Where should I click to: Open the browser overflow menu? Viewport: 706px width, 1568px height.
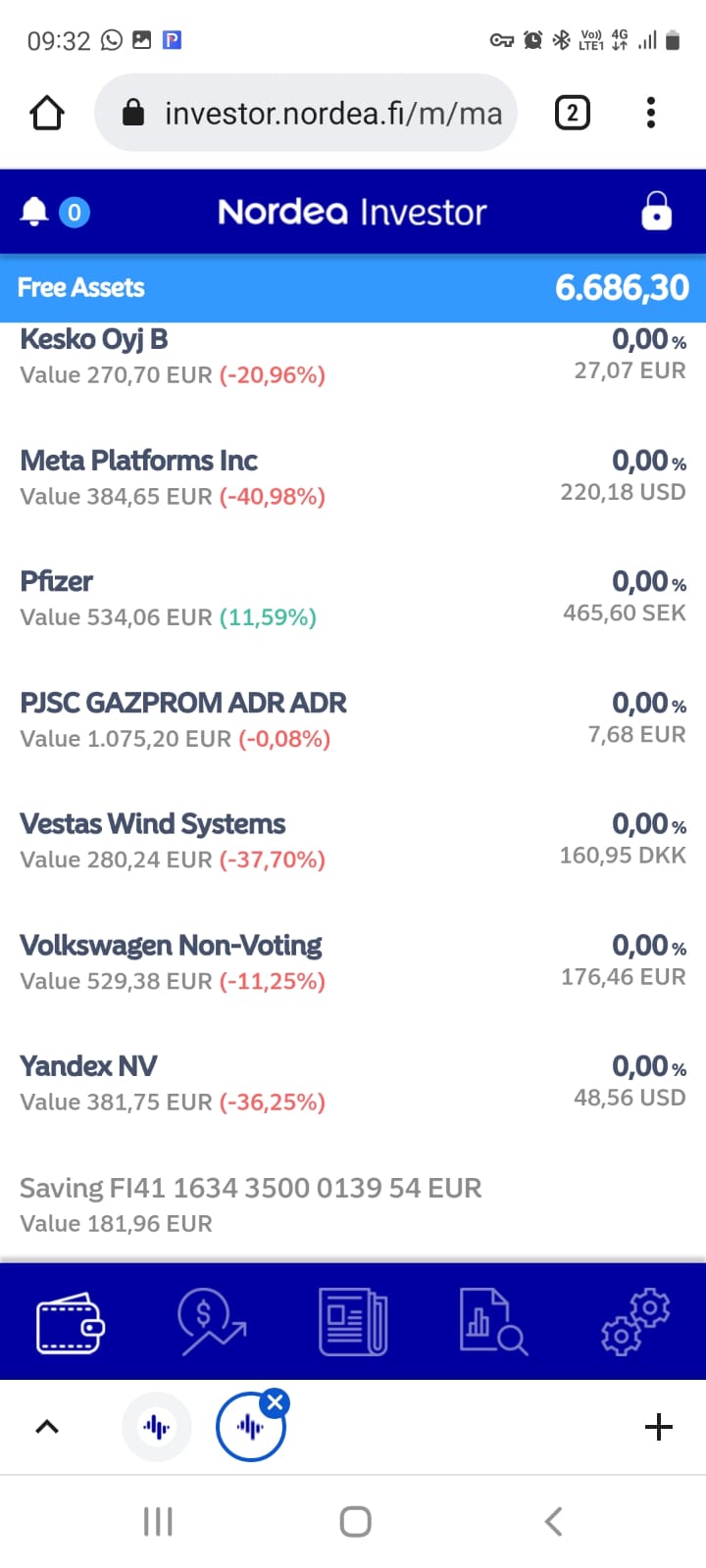tap(651, 113)
